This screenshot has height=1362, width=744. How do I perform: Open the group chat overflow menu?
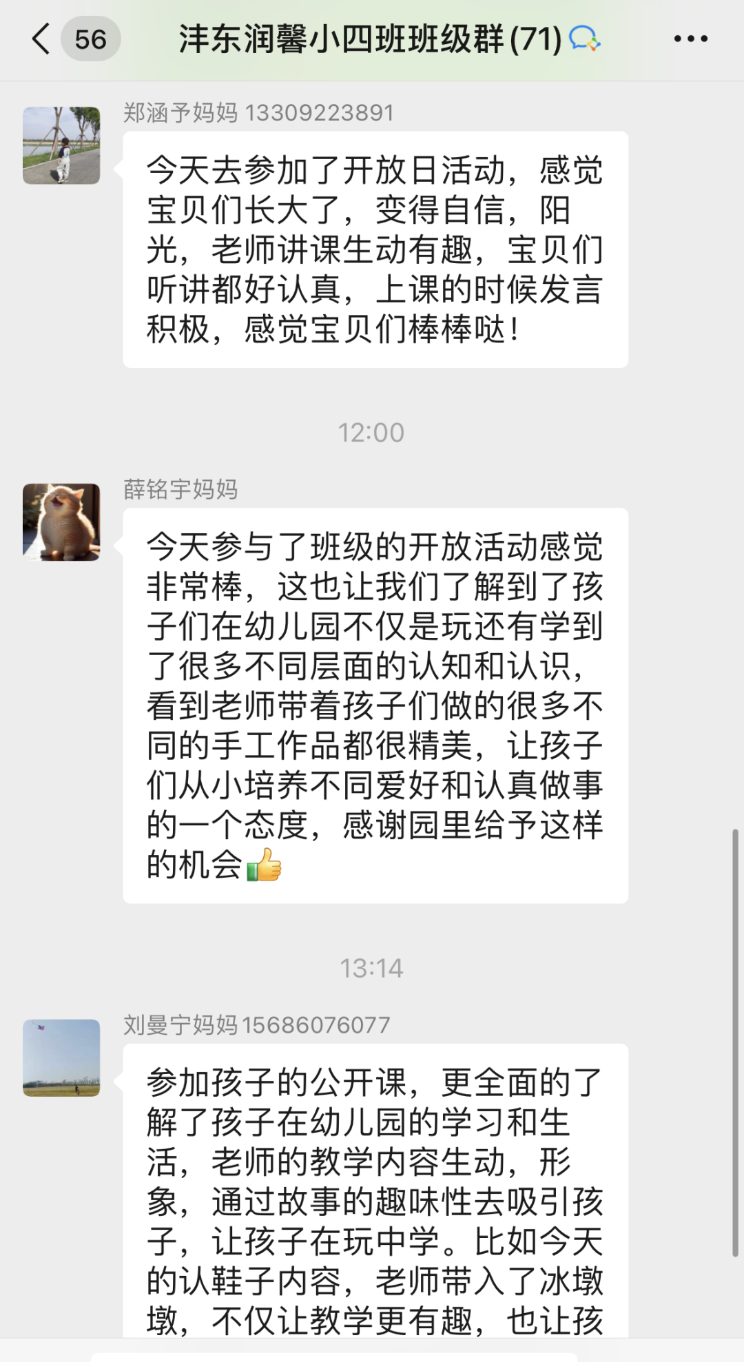[691, 40]
